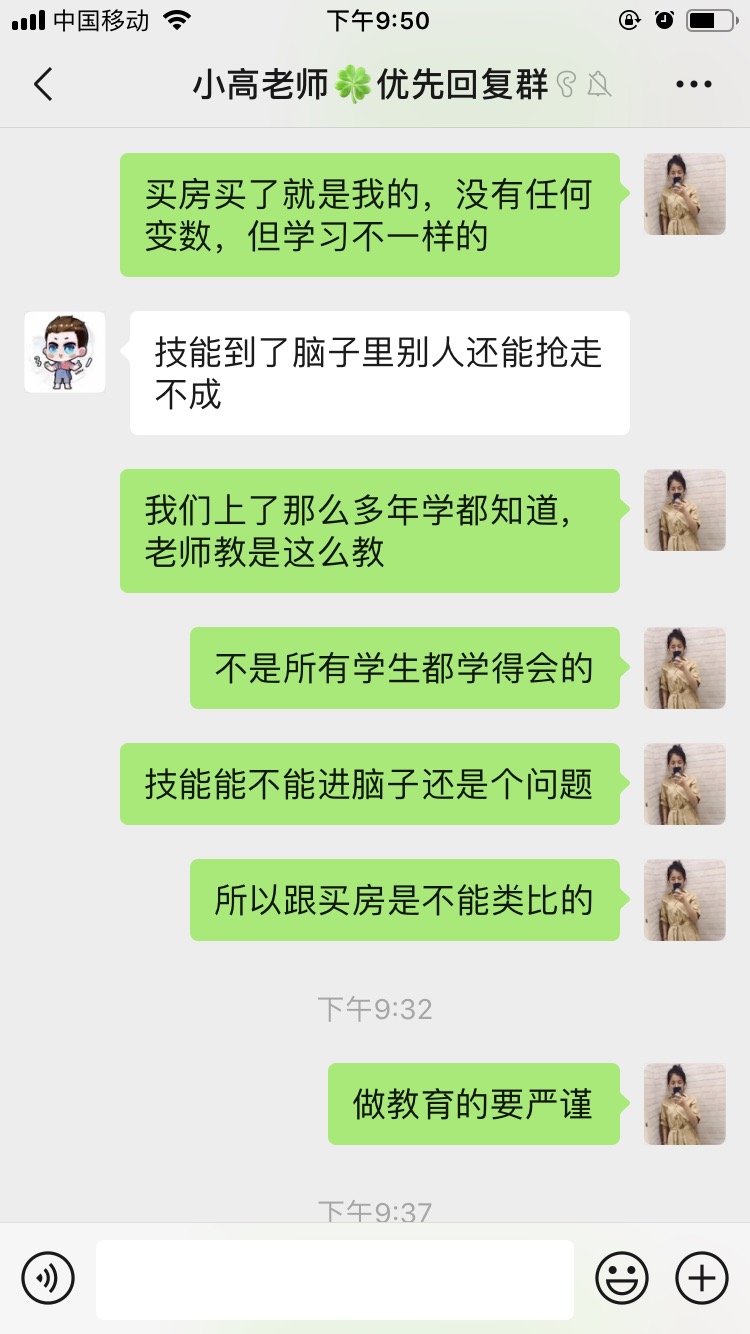Go back to the chat list

click(x=42, y=85)
